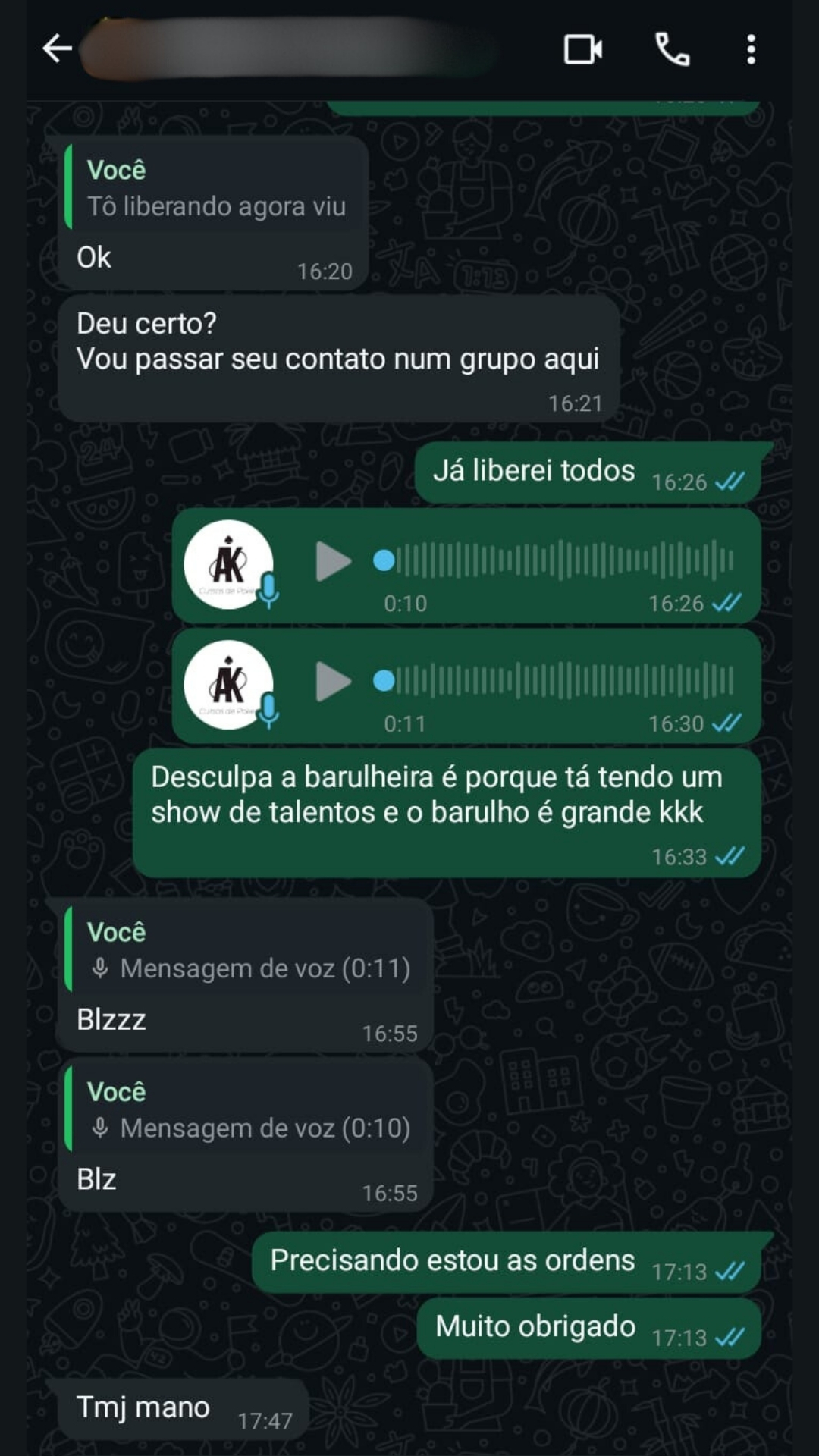Open the blurred contact's profile info
The width and height of the screenshot is (819, 1456).
[x=288, y=50]
